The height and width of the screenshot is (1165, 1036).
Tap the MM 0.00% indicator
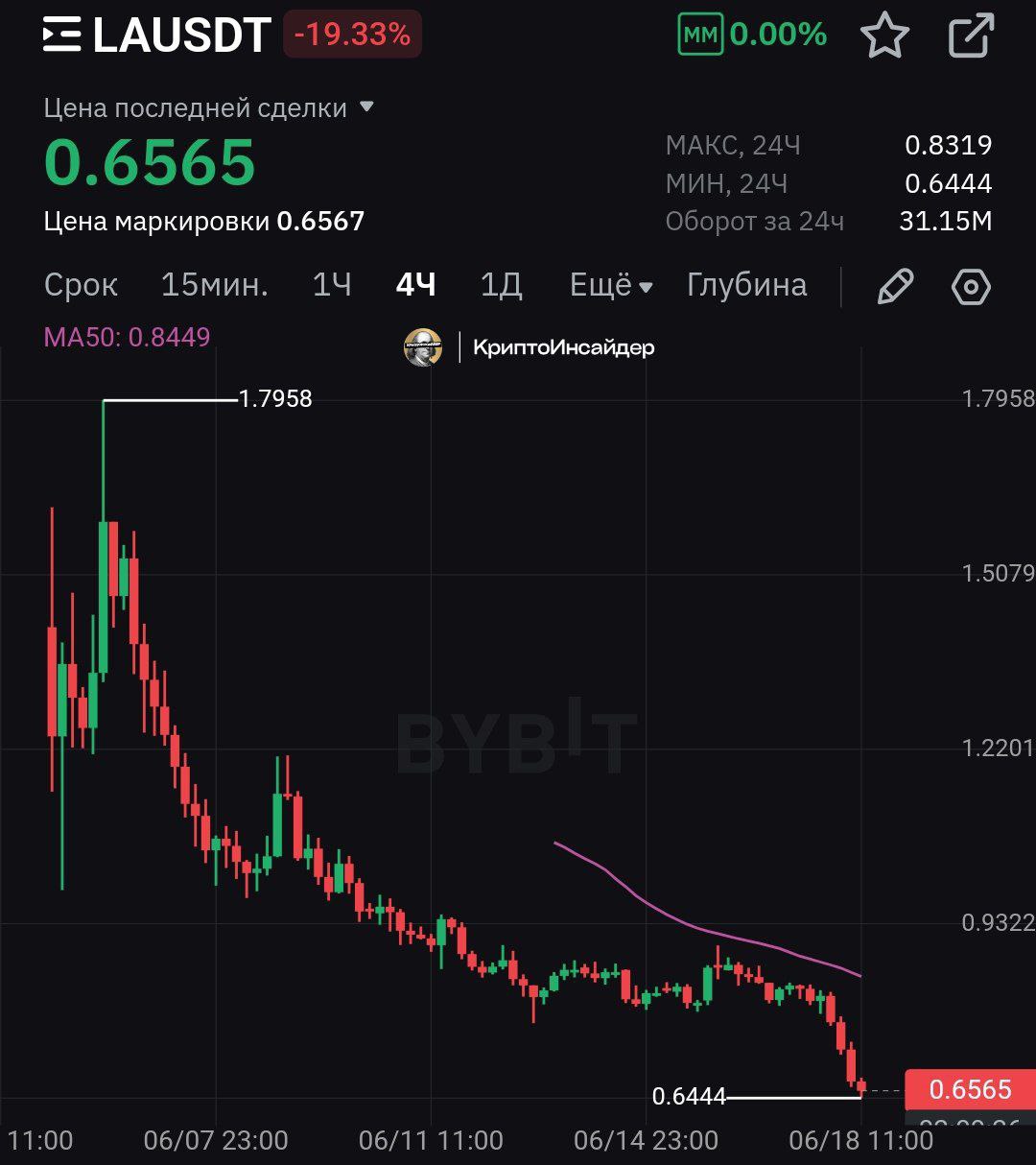coord(753,36)
